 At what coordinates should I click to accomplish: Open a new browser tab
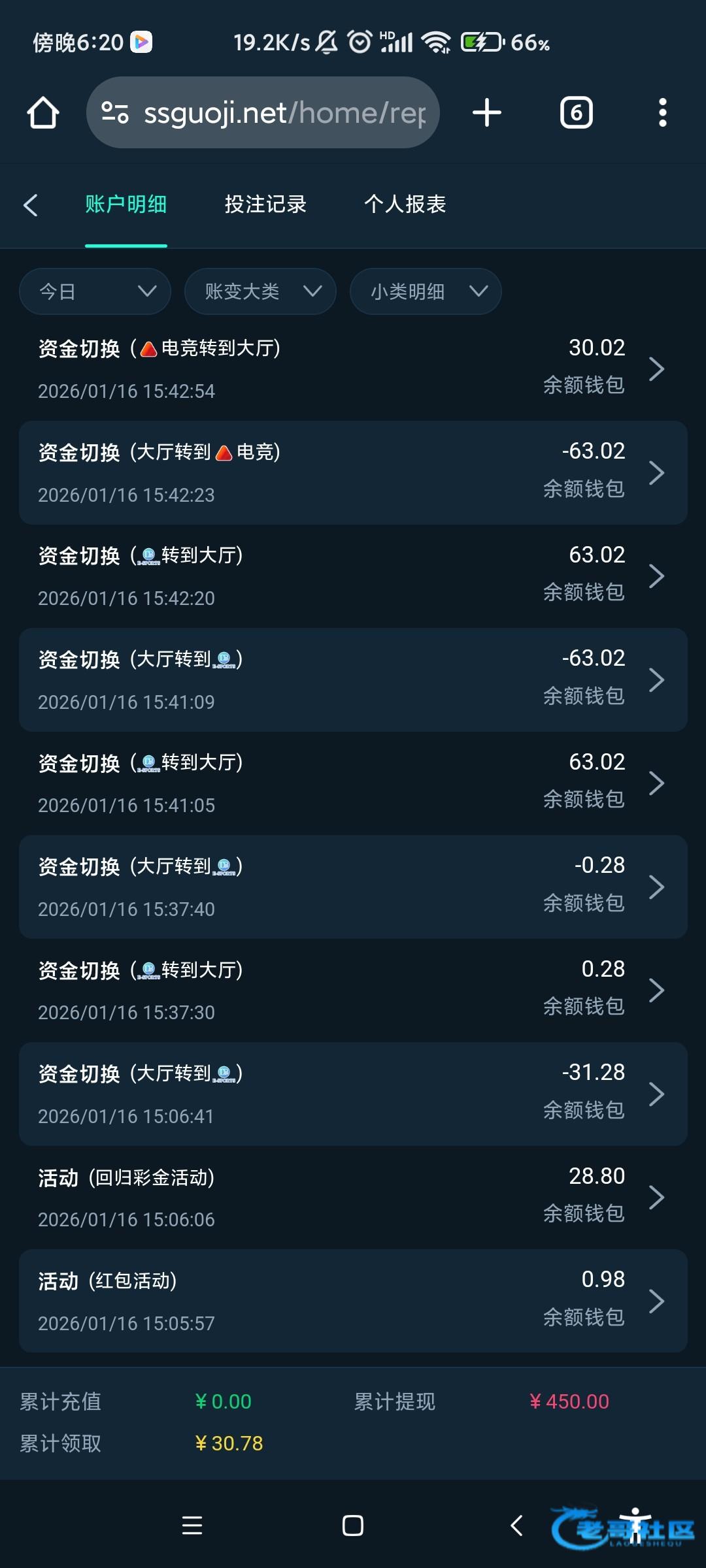[x=487, y=113]
